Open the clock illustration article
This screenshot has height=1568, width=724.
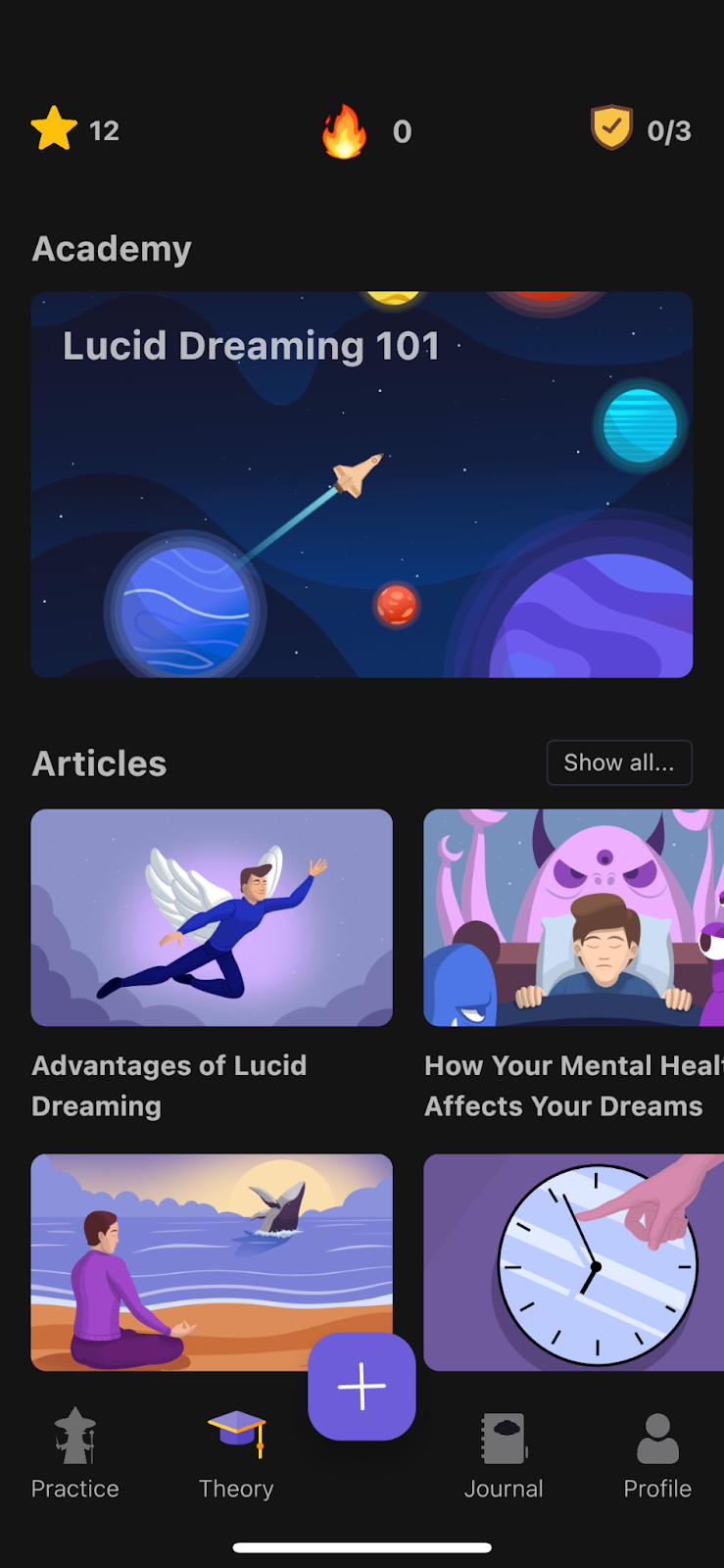click(573, 1261)
